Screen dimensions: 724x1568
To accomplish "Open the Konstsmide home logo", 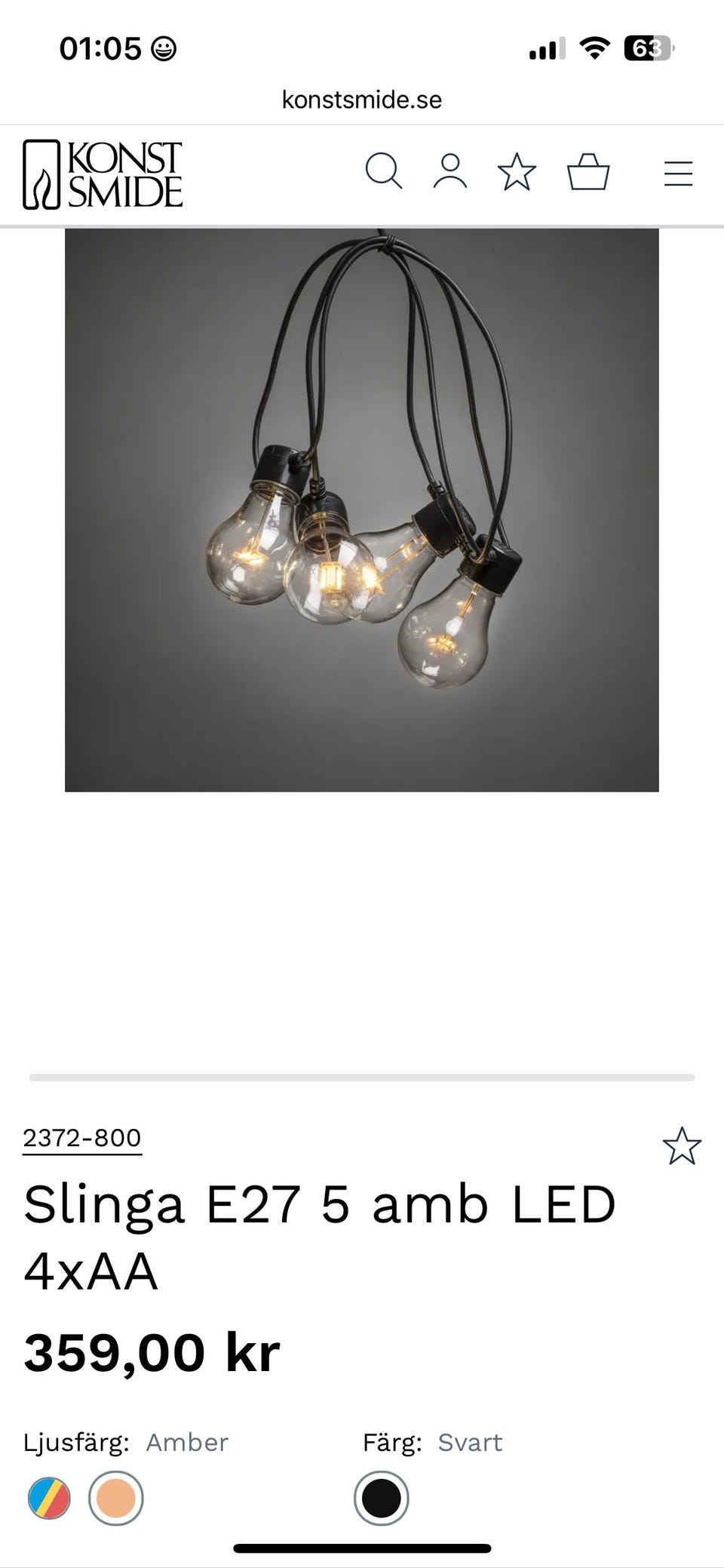I will point(103,174).
